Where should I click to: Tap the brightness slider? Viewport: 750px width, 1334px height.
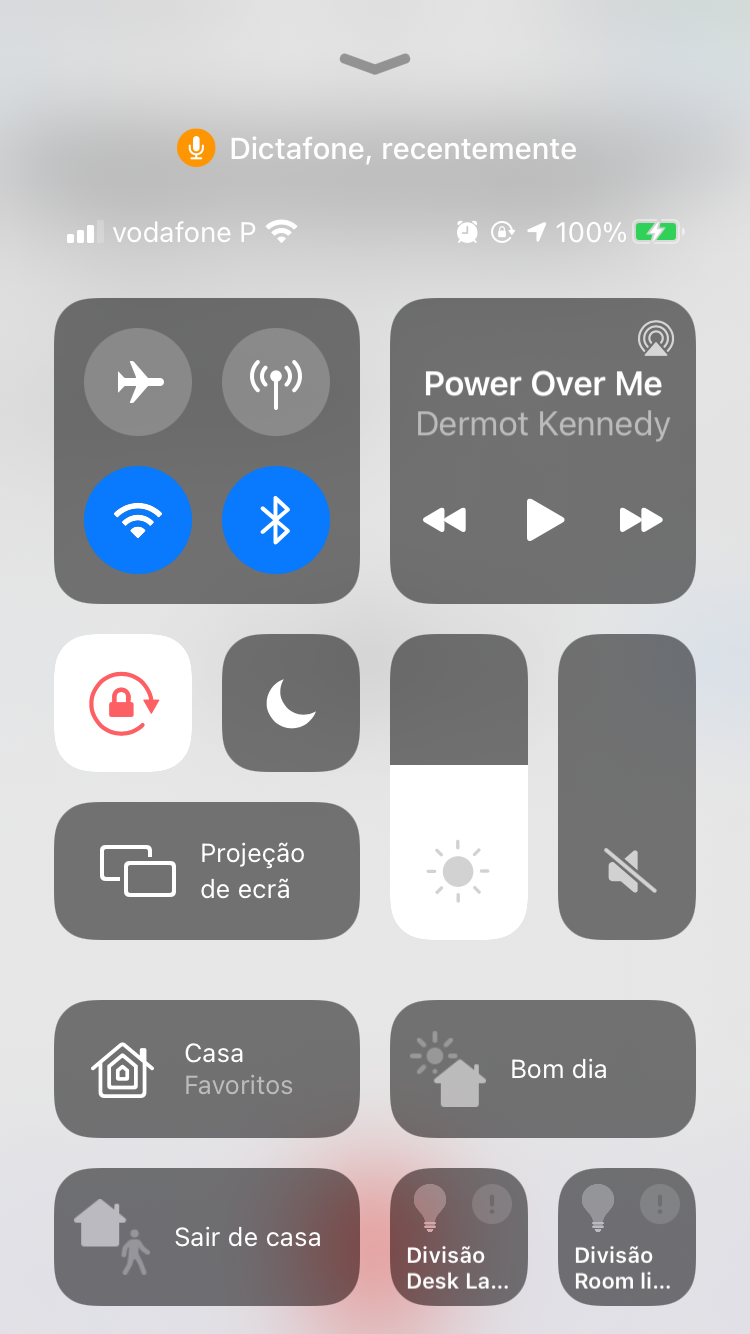pos(458,787)
